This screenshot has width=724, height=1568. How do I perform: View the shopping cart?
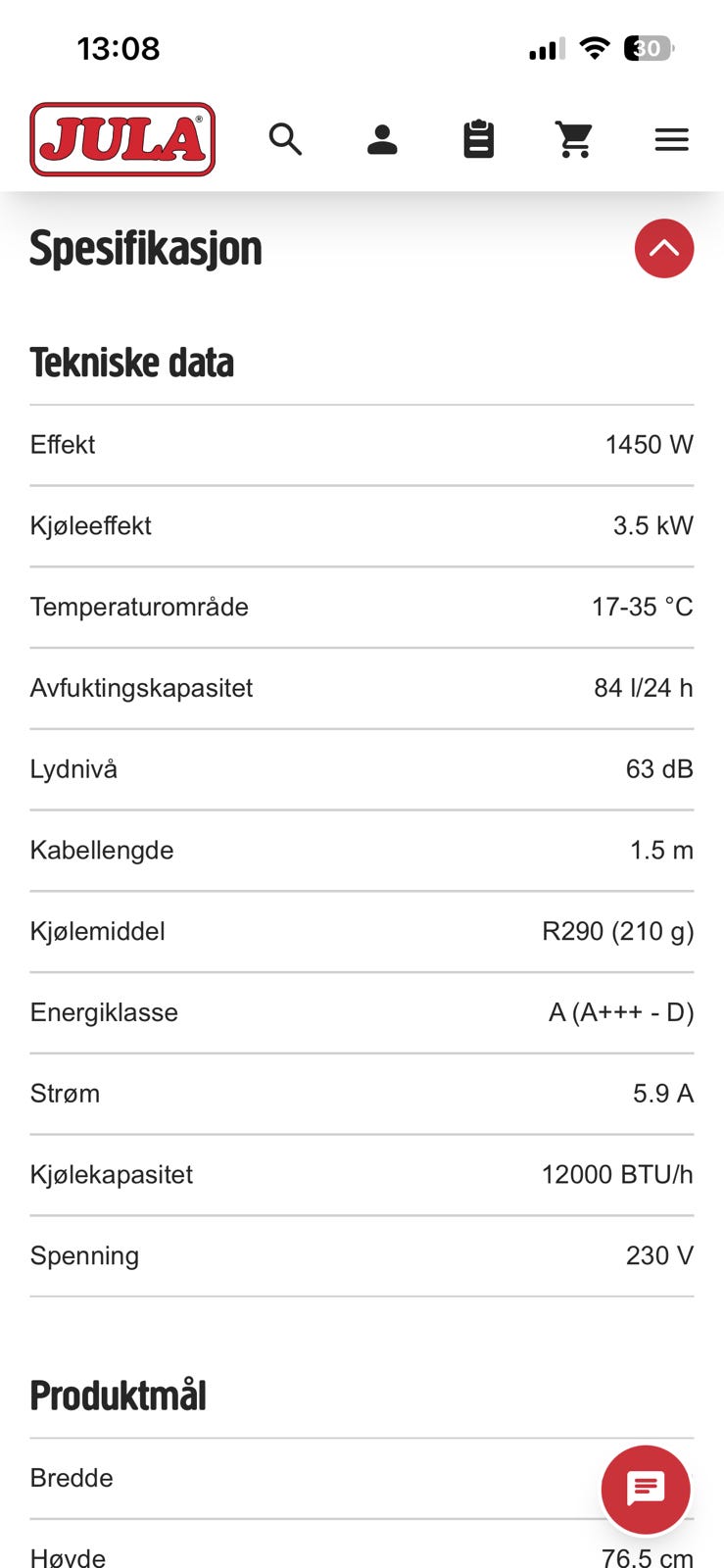(x=574, y=139)
